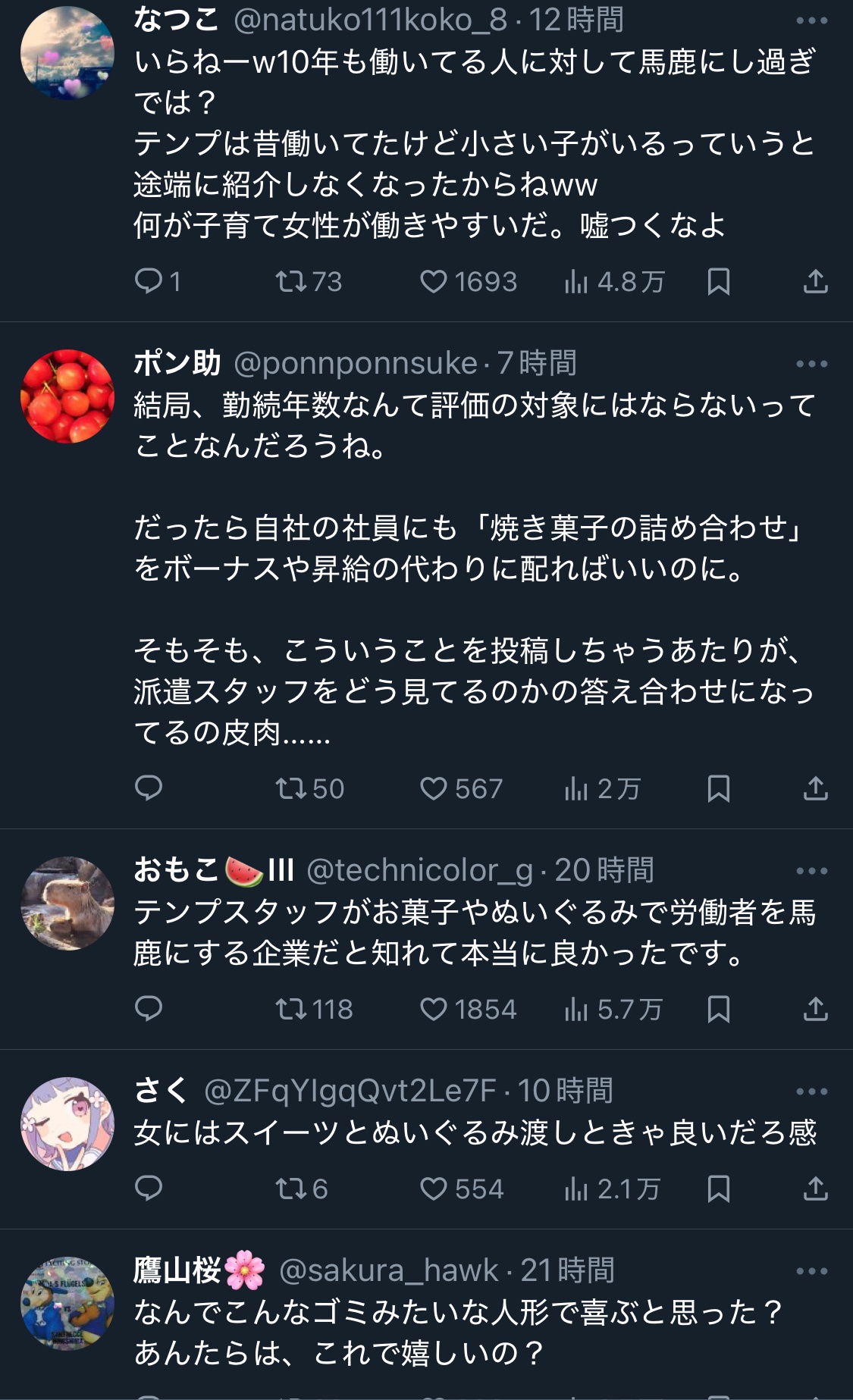Like さく's tweet
Image resolution: width=853 pixels, height=1400 pixels.
(x=434, y=1189)
